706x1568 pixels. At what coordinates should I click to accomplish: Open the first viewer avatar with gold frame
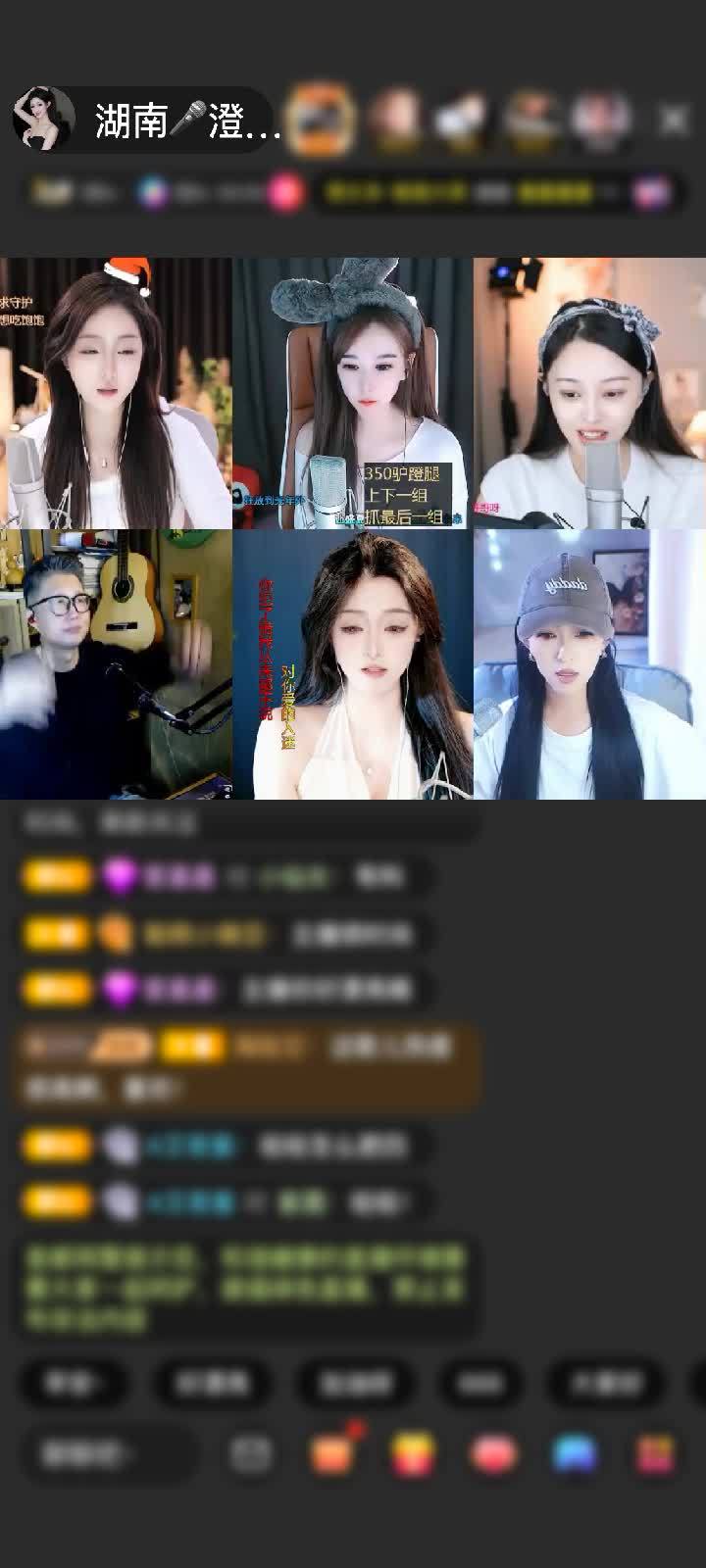319,121
